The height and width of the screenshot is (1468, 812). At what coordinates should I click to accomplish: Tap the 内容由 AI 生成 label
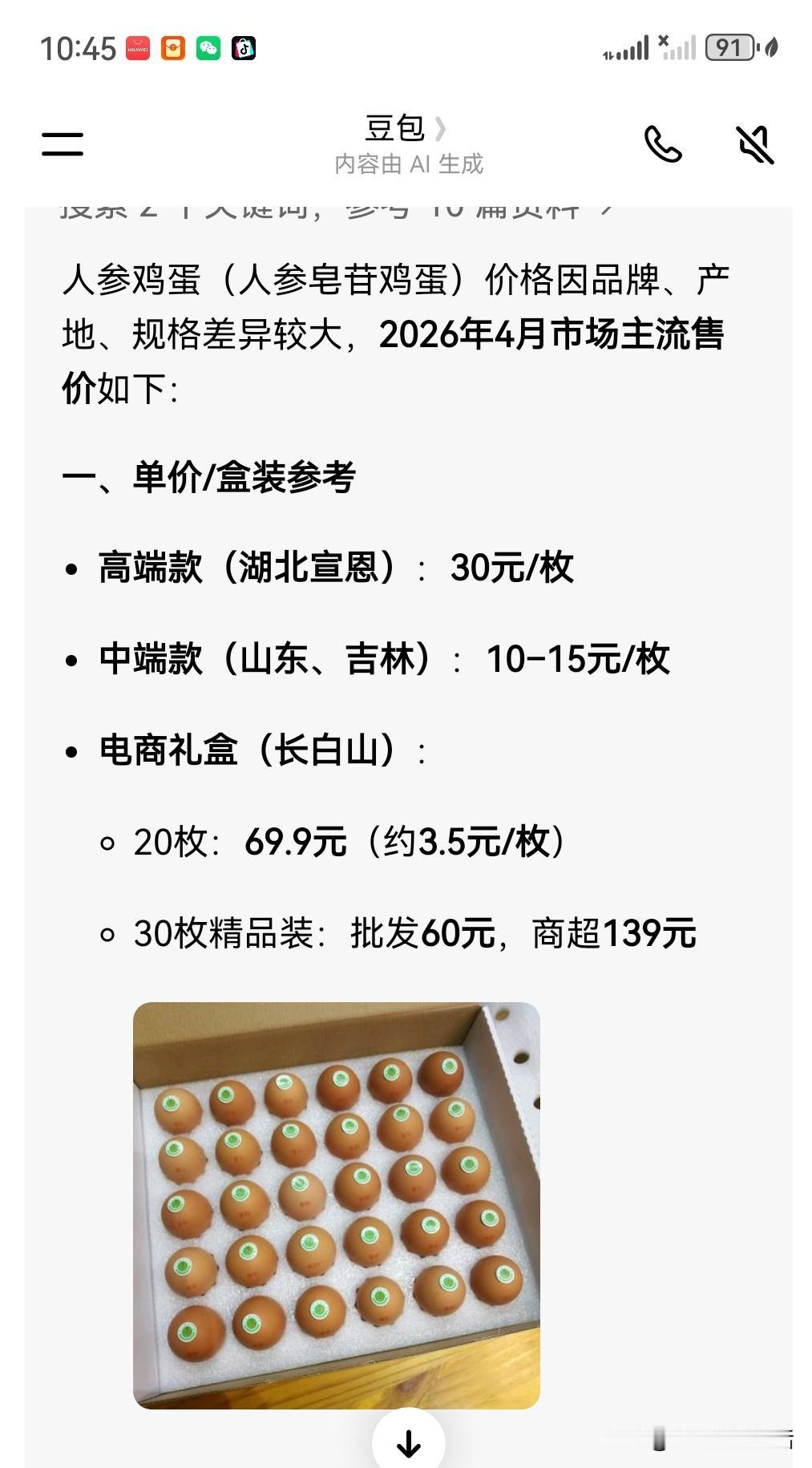[x=409, y=164]
